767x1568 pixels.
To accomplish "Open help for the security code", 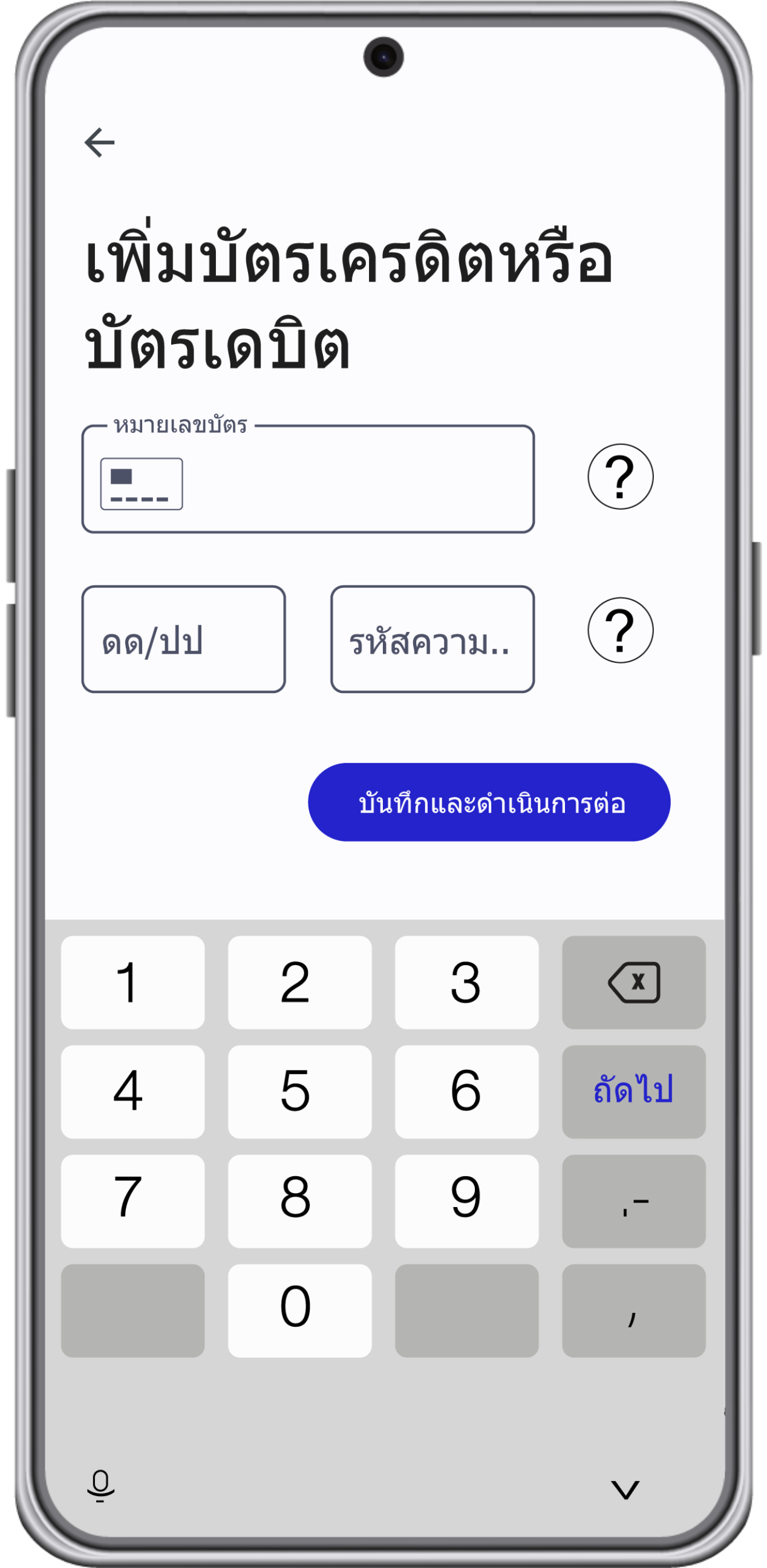I will [619, 630].
